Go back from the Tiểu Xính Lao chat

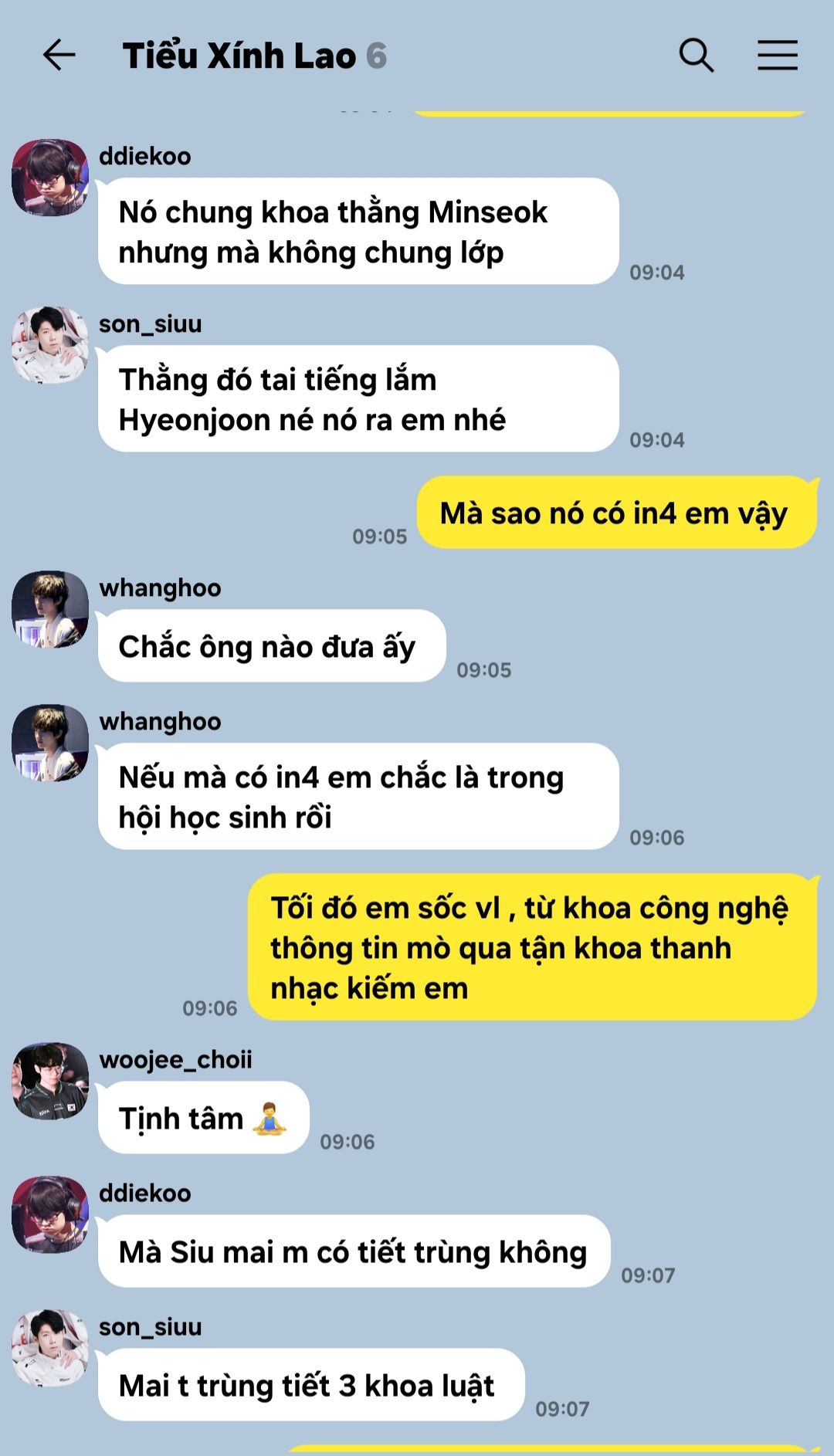click(59, 56)
